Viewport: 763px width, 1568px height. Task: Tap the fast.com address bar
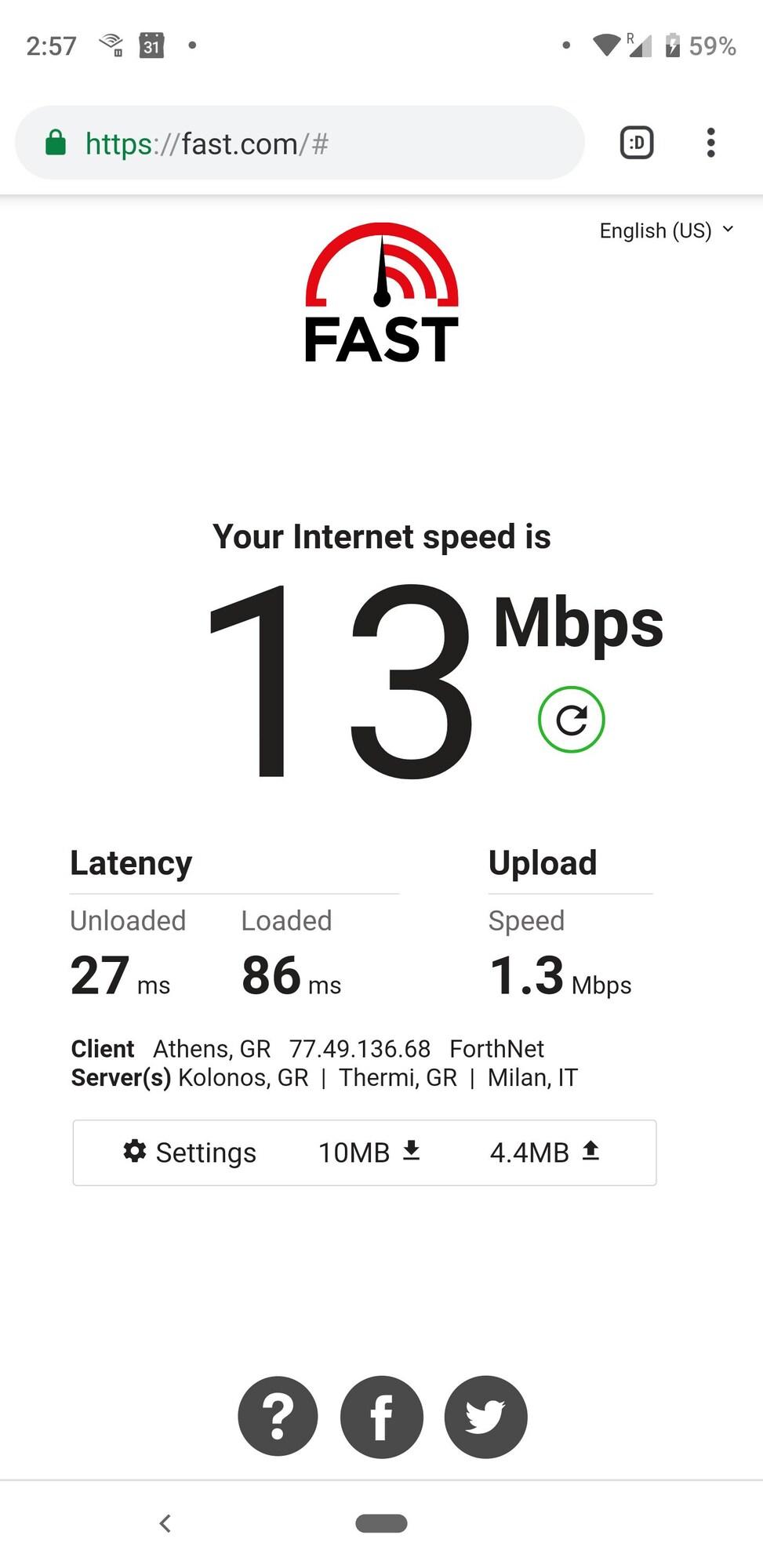click(298, 143)
